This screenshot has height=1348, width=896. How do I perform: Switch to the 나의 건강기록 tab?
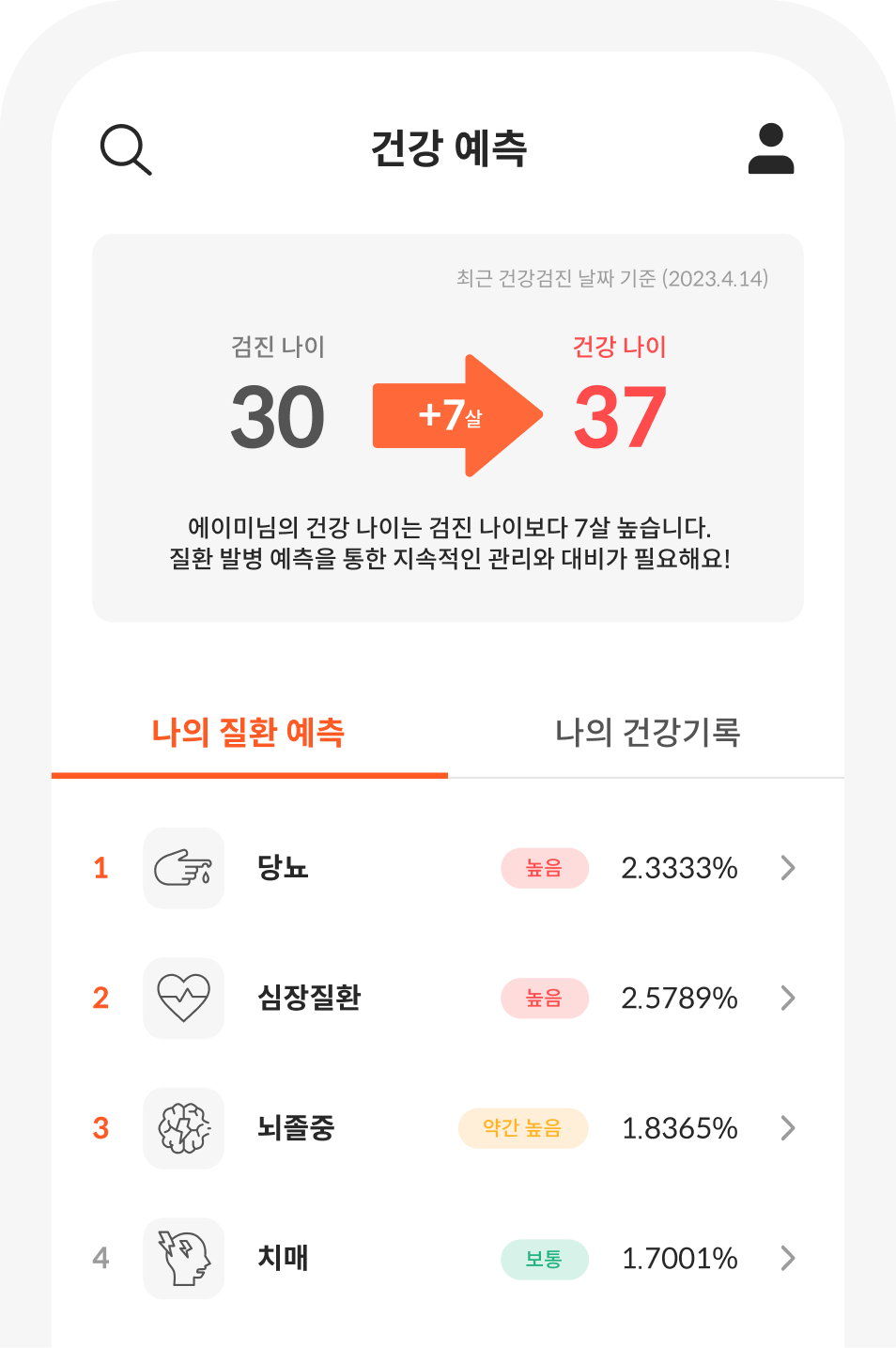pos(647,733)
